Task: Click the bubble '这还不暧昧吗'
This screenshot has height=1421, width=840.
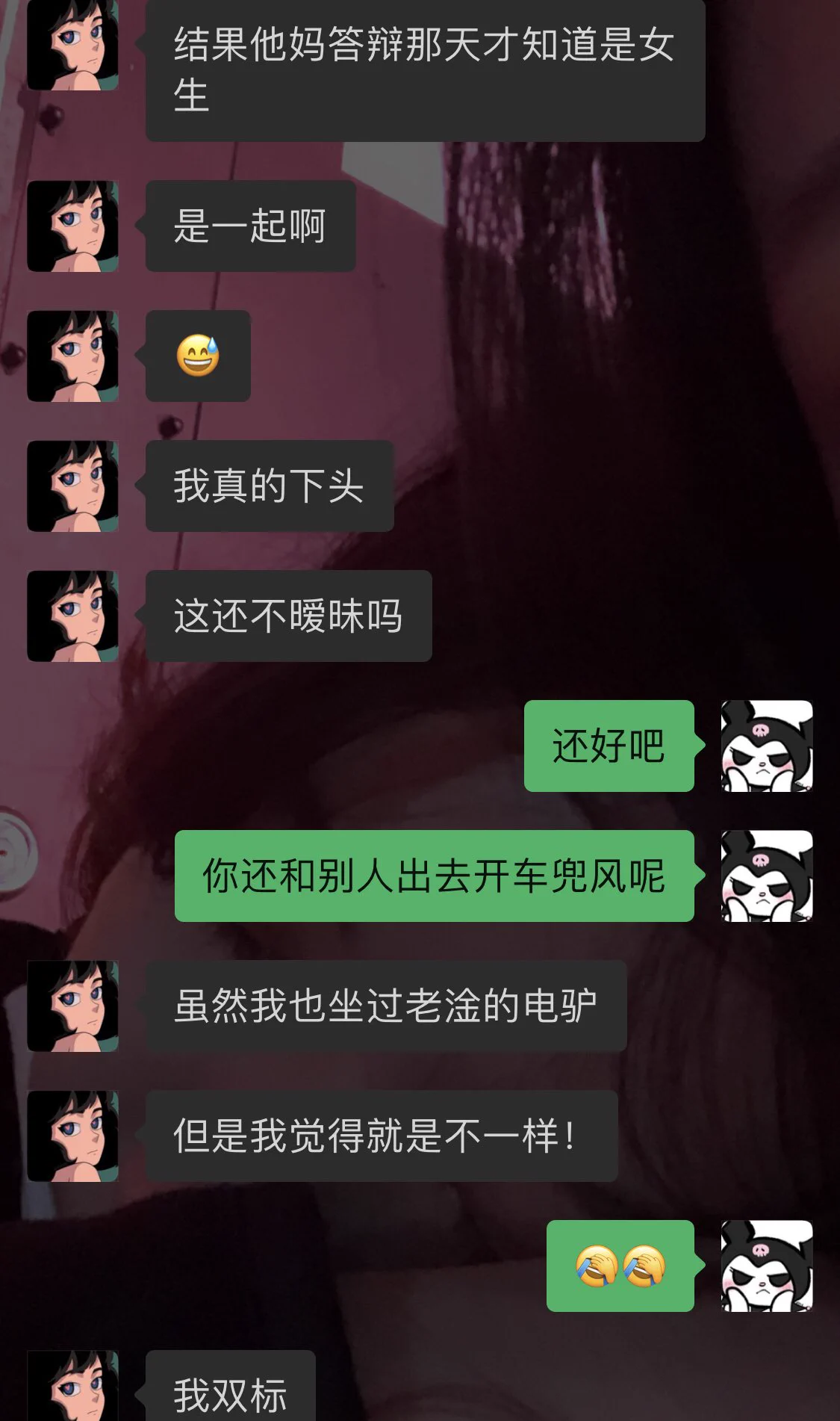Action: [287, 616]
